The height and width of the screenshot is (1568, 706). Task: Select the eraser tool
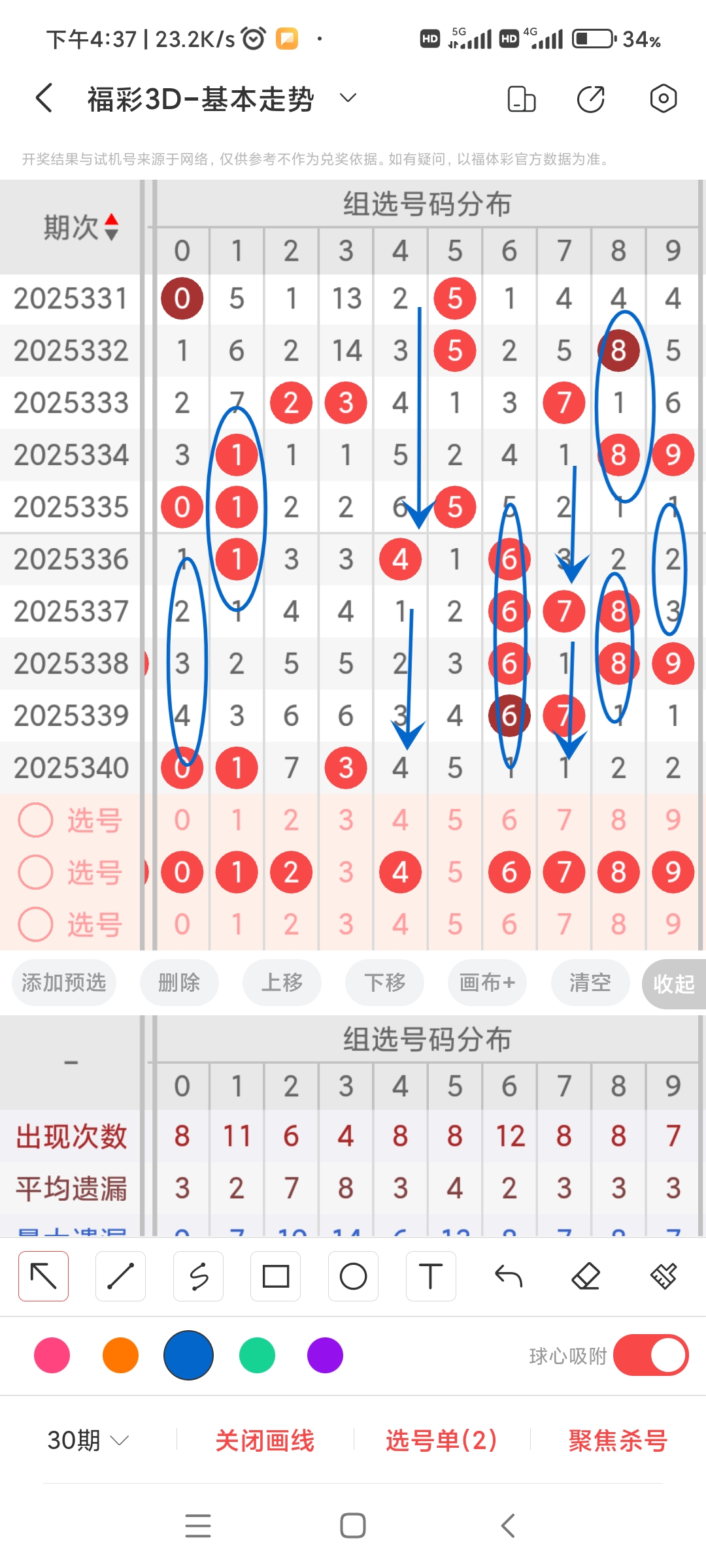(586, 1275)
